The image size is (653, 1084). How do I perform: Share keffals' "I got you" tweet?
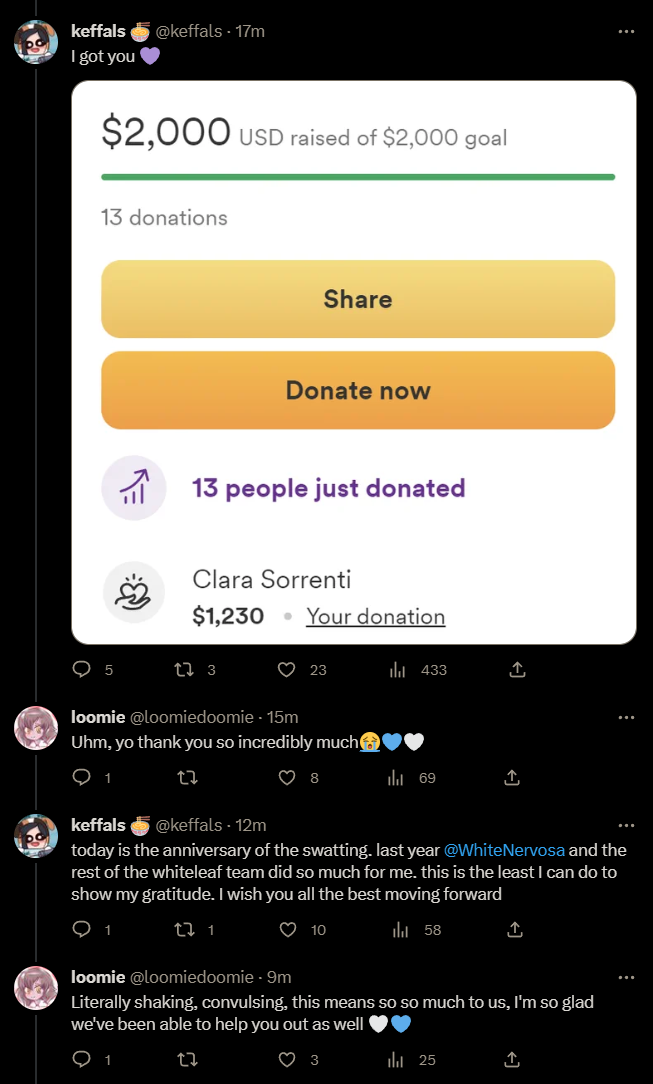518,669
